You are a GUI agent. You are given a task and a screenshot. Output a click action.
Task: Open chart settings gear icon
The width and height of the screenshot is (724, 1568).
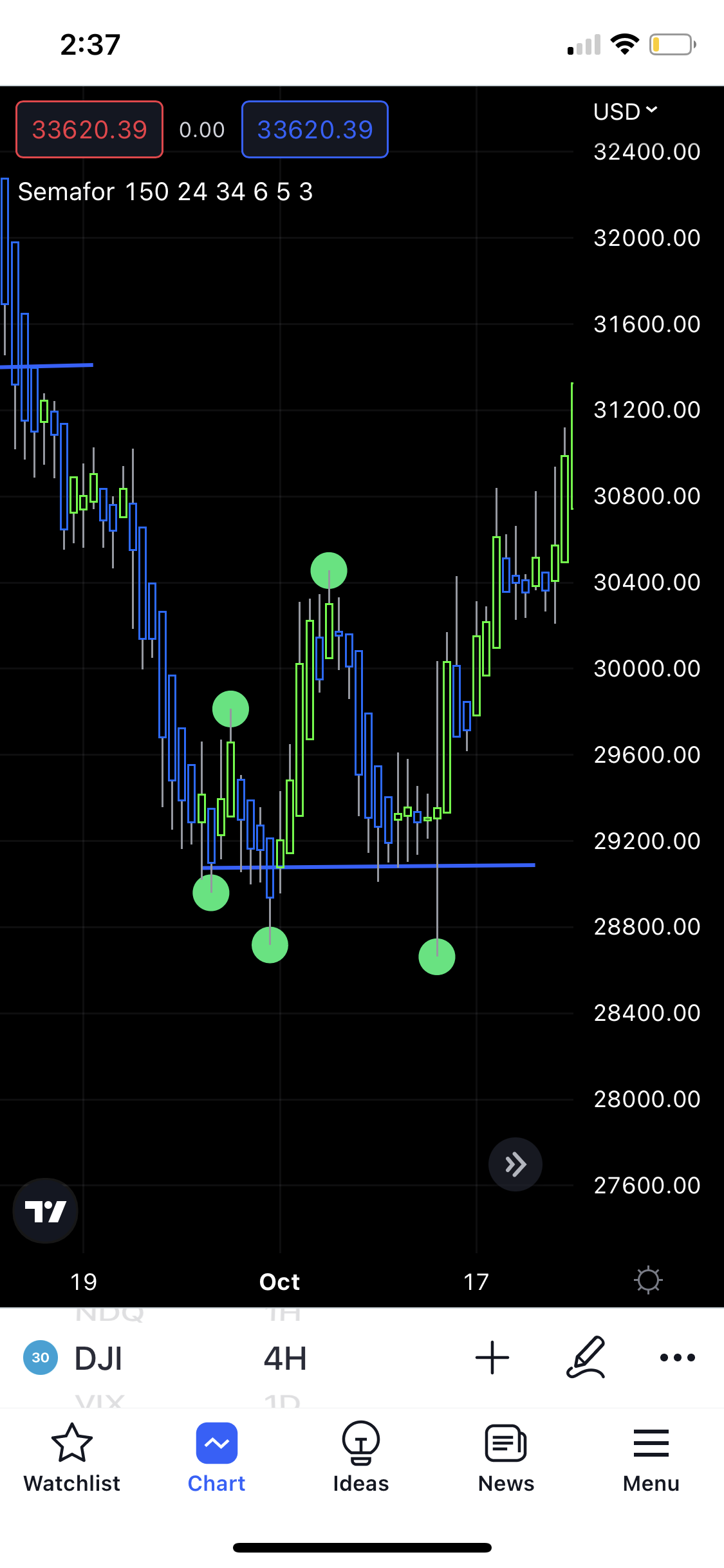click(648, 1280)
